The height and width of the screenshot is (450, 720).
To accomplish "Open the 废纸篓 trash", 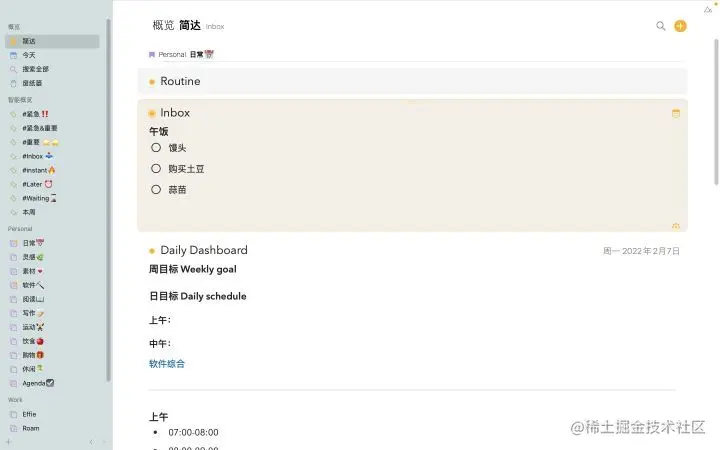I will 32,83.
